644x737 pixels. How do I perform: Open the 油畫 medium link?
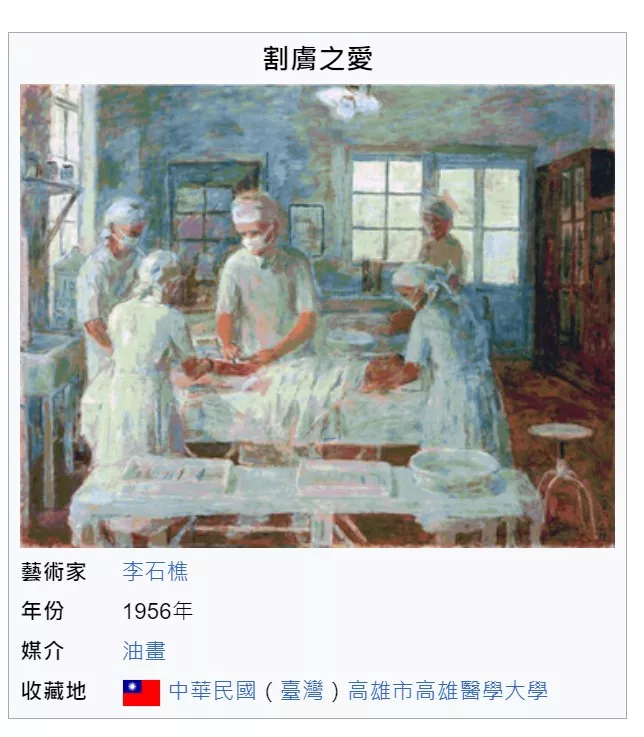144,651
